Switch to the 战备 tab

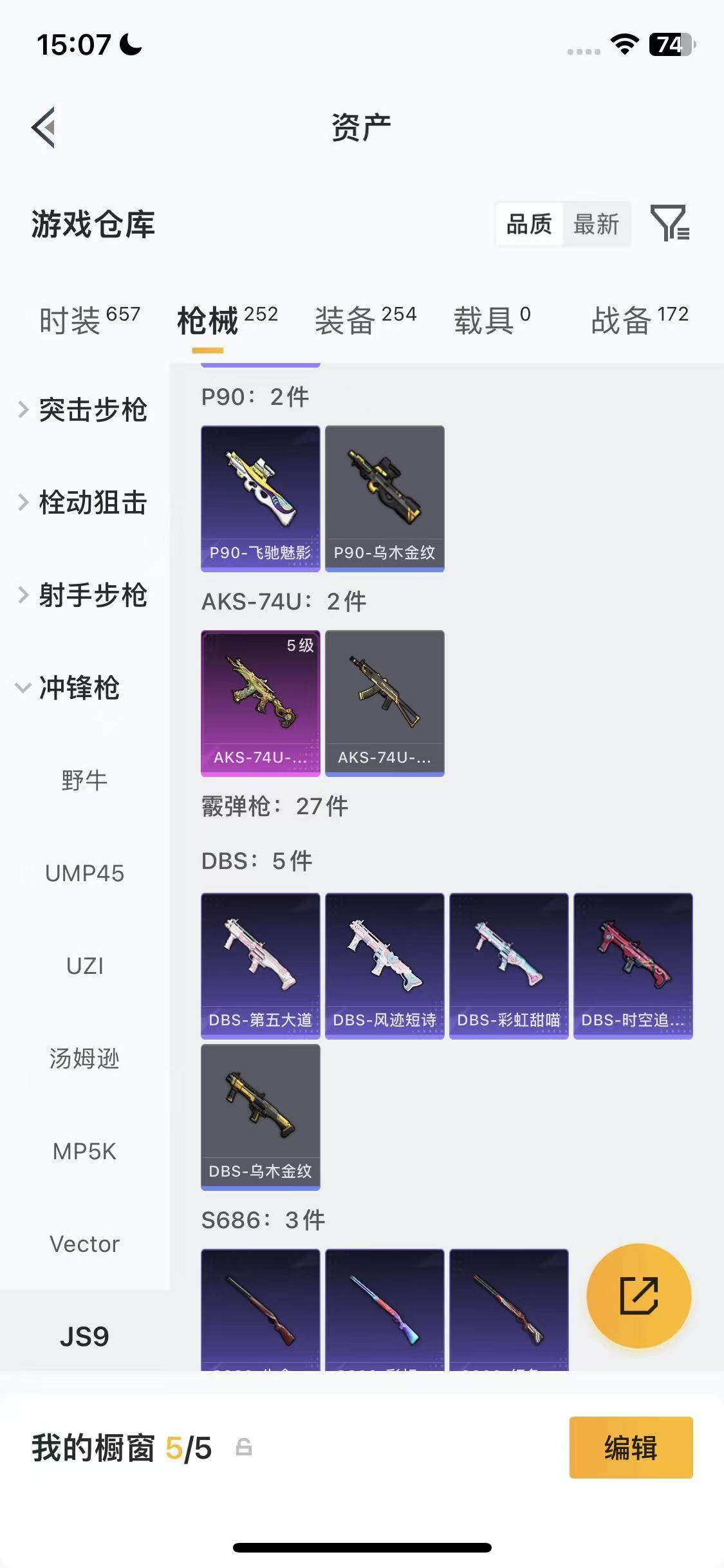(639, 320)
